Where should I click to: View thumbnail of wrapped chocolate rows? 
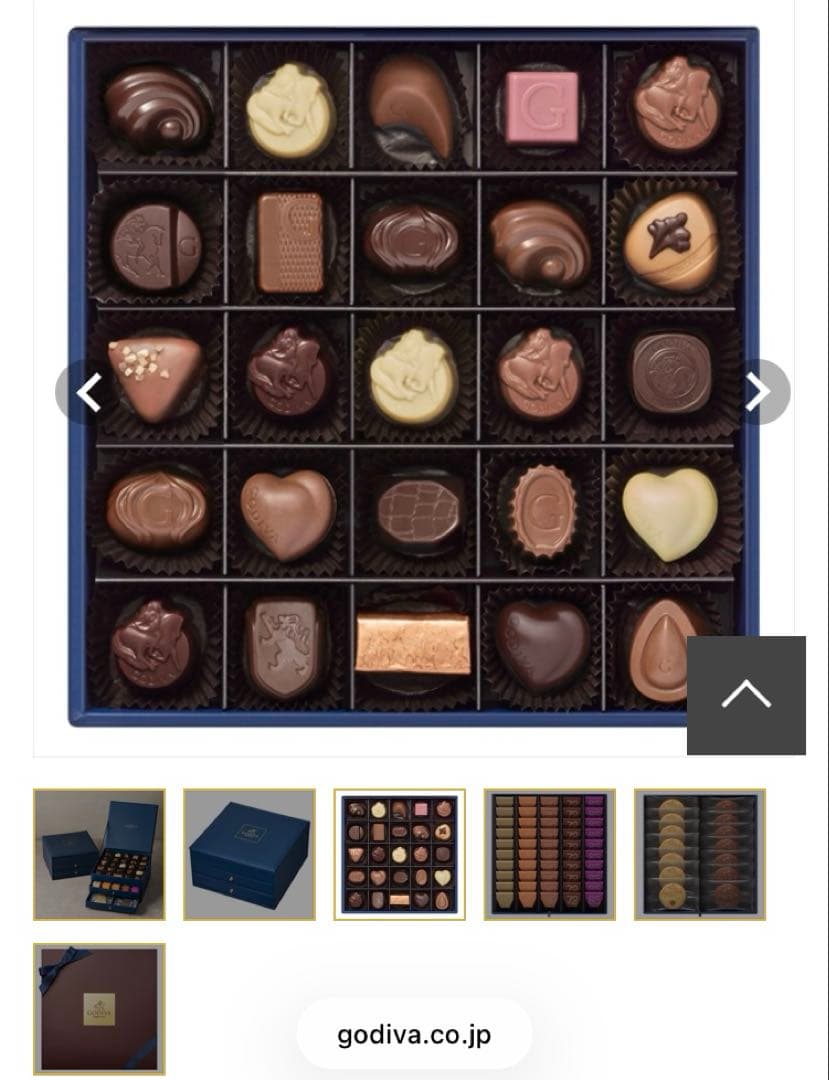pos(550,854)
